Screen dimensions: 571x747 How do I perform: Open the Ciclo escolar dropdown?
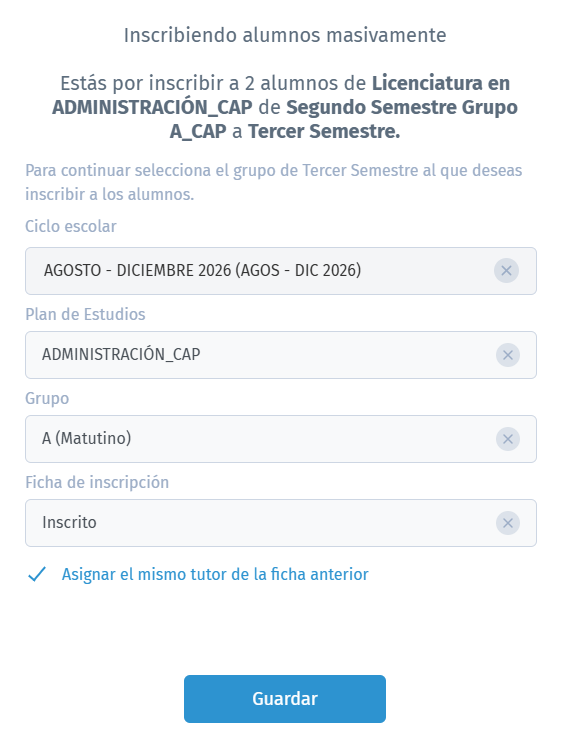click(x=280, y=271)
